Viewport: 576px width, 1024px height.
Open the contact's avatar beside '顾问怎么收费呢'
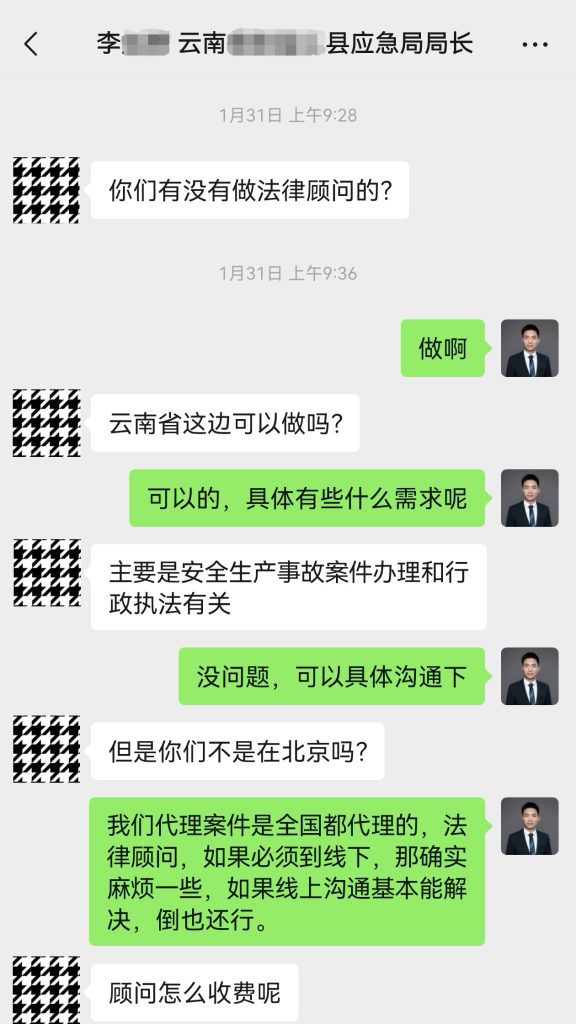click(46, 990)
